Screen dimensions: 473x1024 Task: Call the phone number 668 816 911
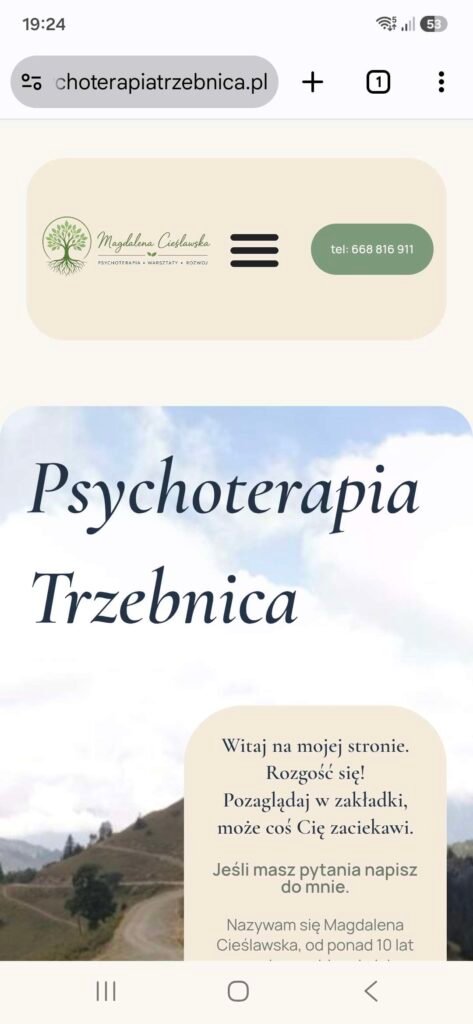(372, 249)
